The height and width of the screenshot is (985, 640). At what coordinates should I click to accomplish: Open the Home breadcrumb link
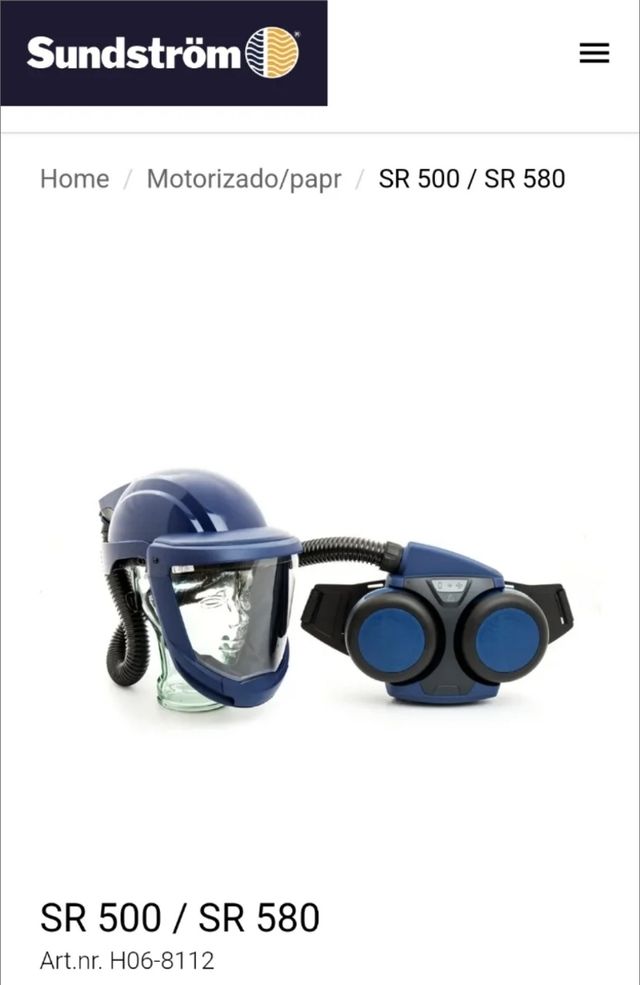coord(74,179)
